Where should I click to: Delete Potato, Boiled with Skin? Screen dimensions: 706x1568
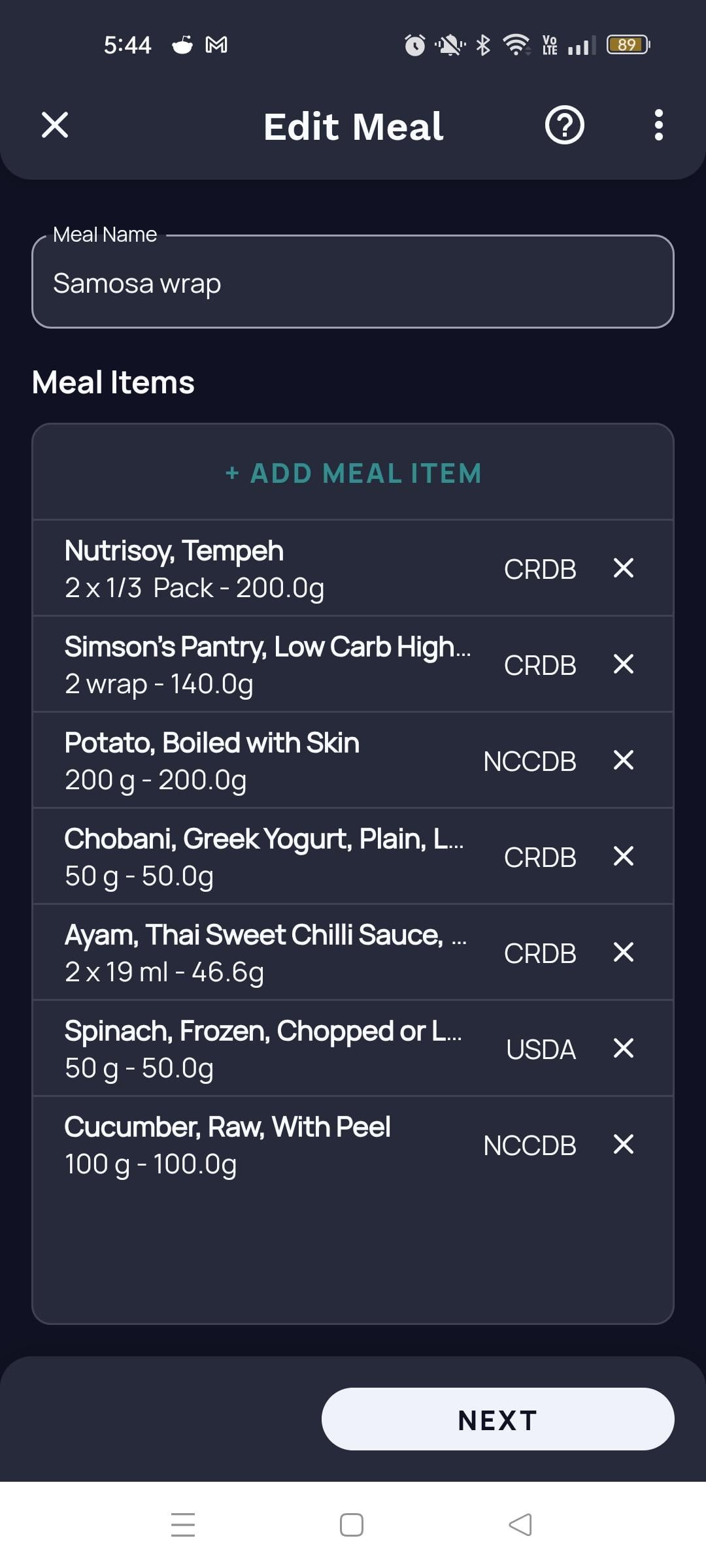(624, 760)
